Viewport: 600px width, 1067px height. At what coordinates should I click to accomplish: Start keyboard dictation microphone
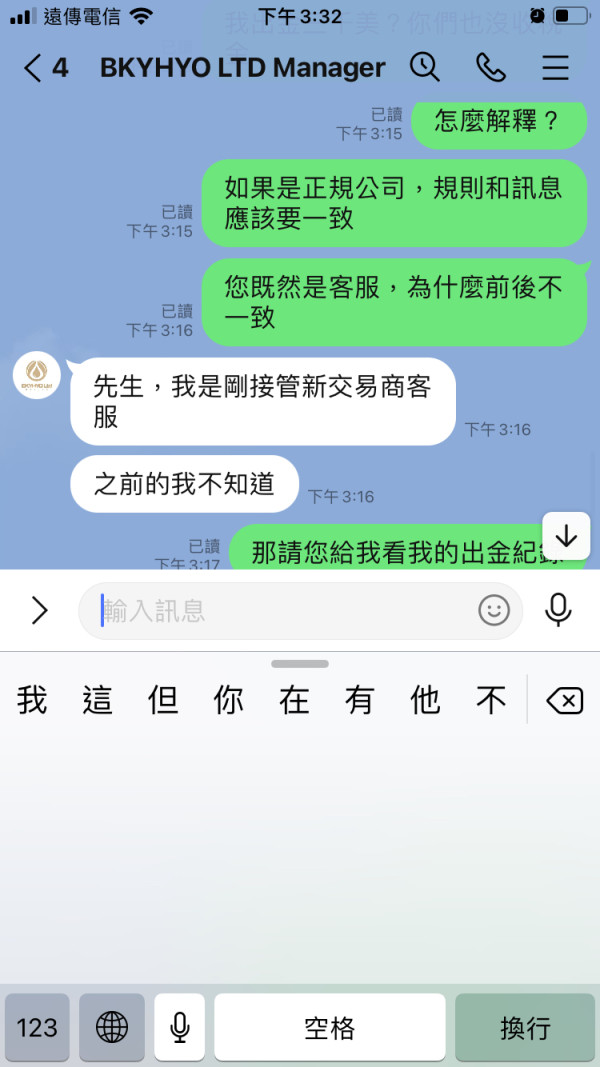pyautogui.click(x=180, y=1027)
